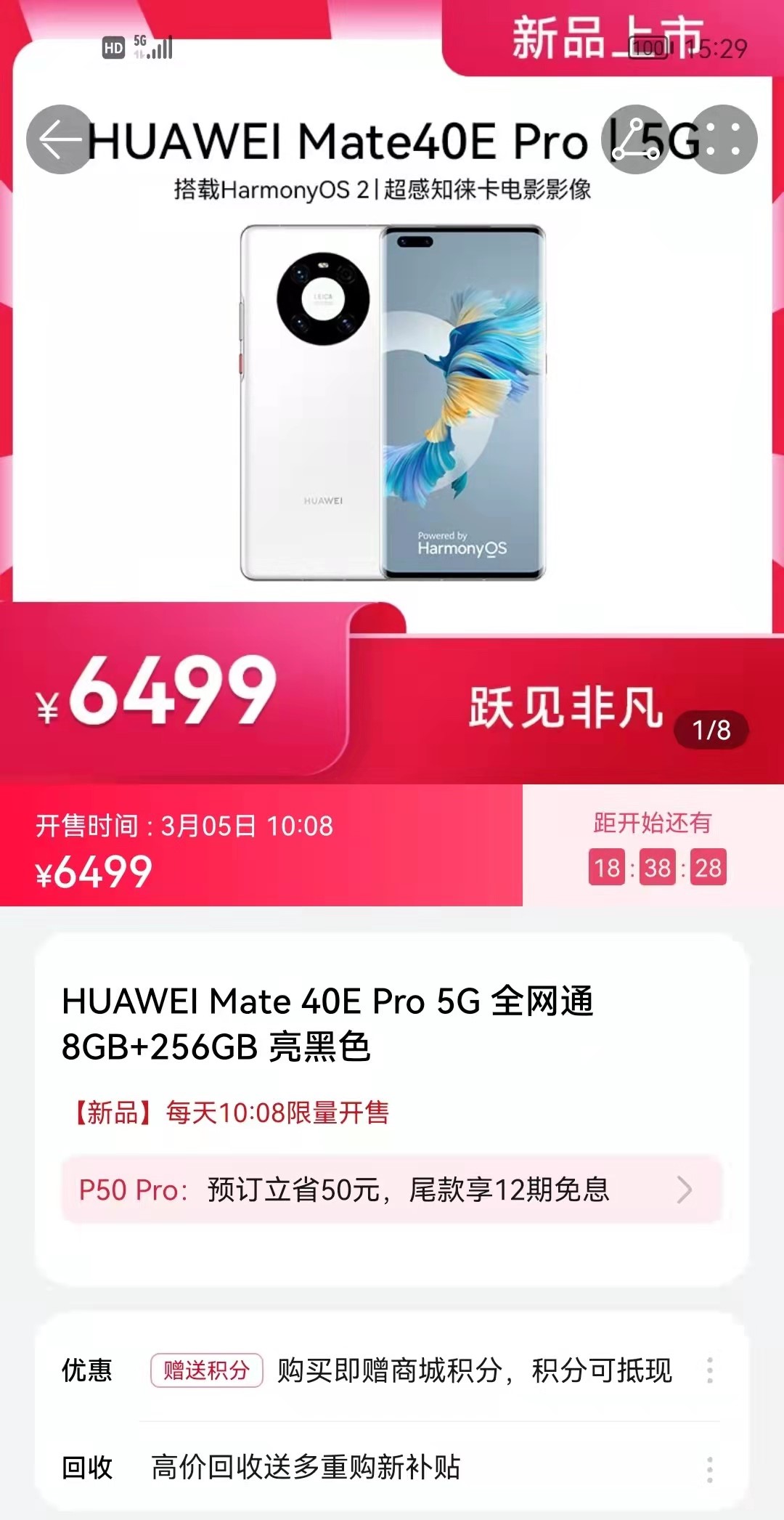Screen dimensions: 784x1520
Task: Open the 回收 trade-in subsidy row
Action: pos(392,1468)
